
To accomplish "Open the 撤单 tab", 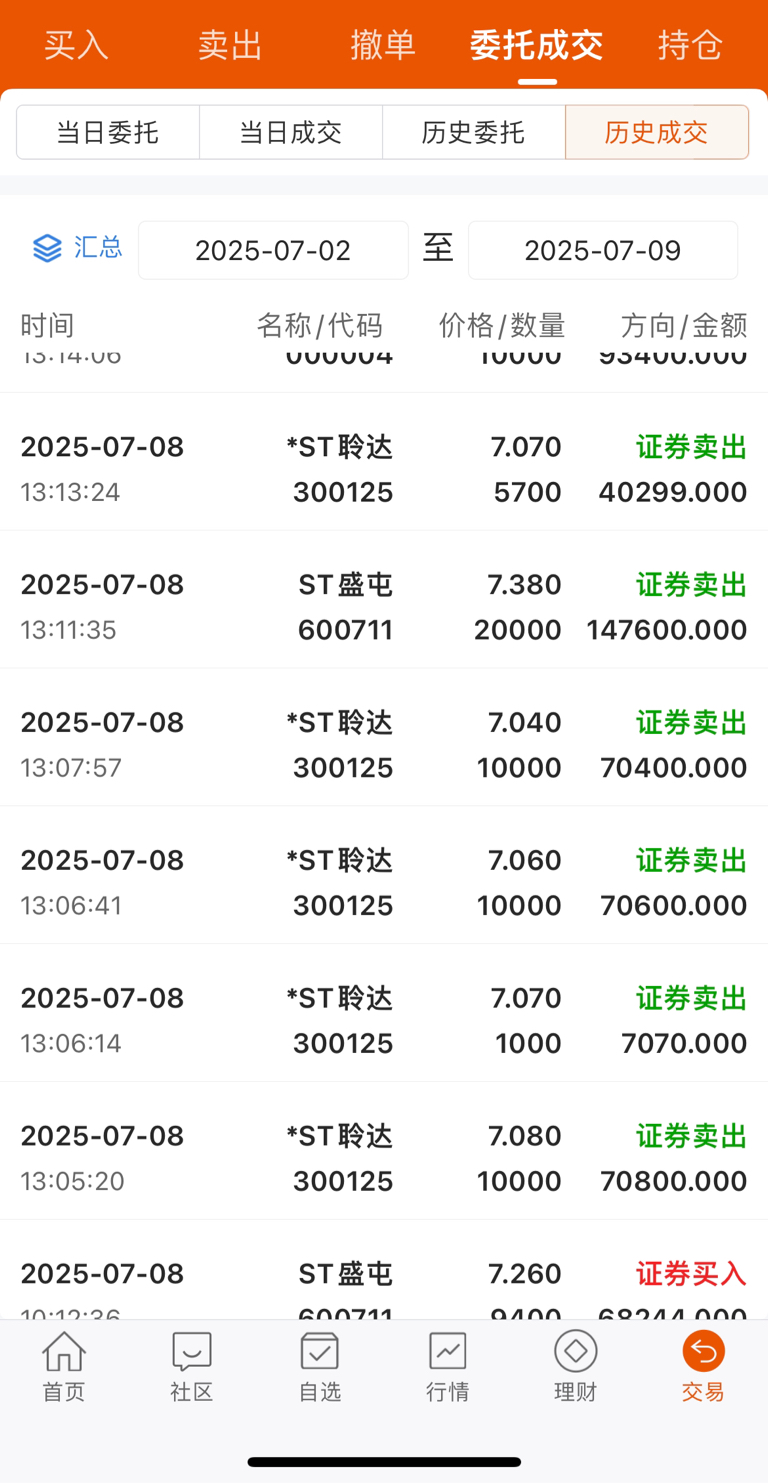I will (x=383, y=46).
